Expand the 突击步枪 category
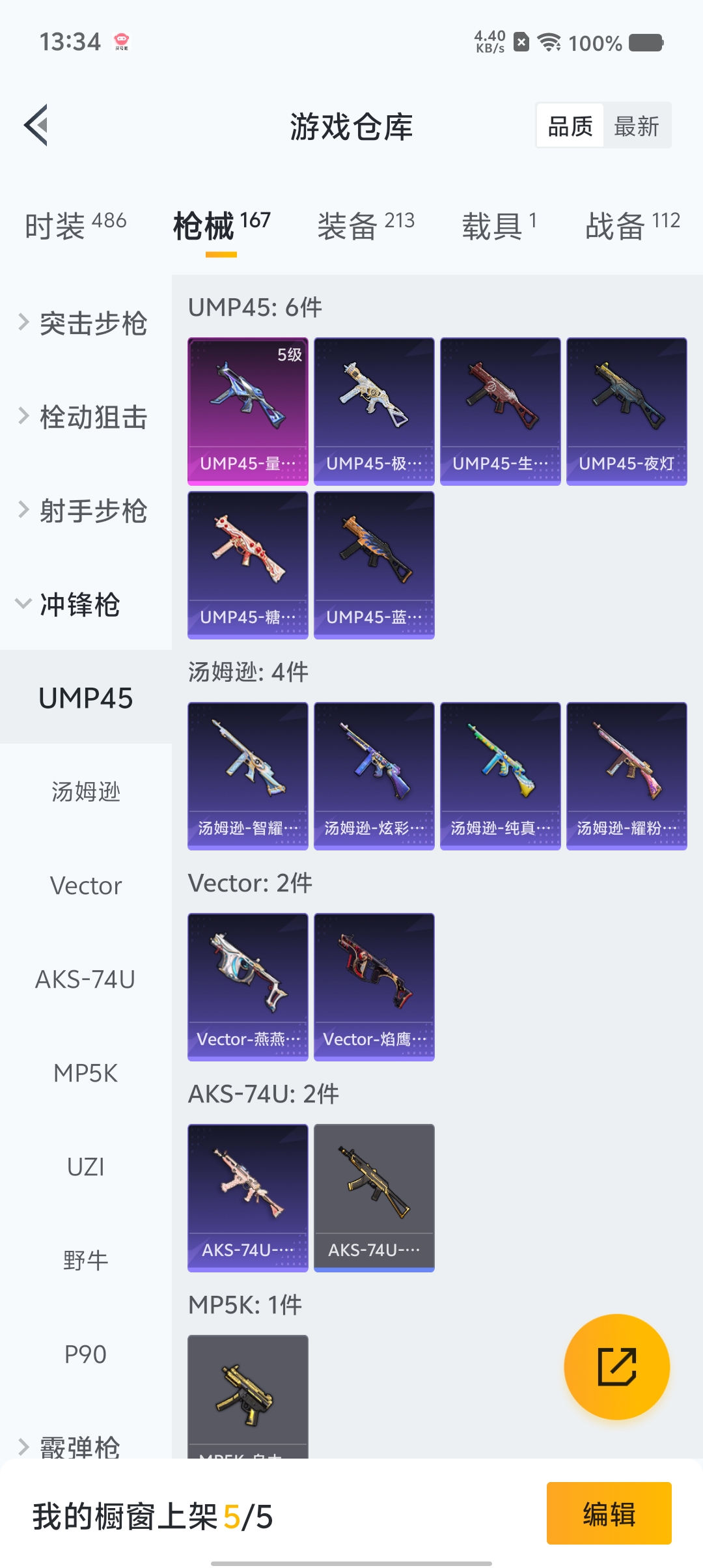This screenshot has width=703, height=1568. [x=85, y=323]
